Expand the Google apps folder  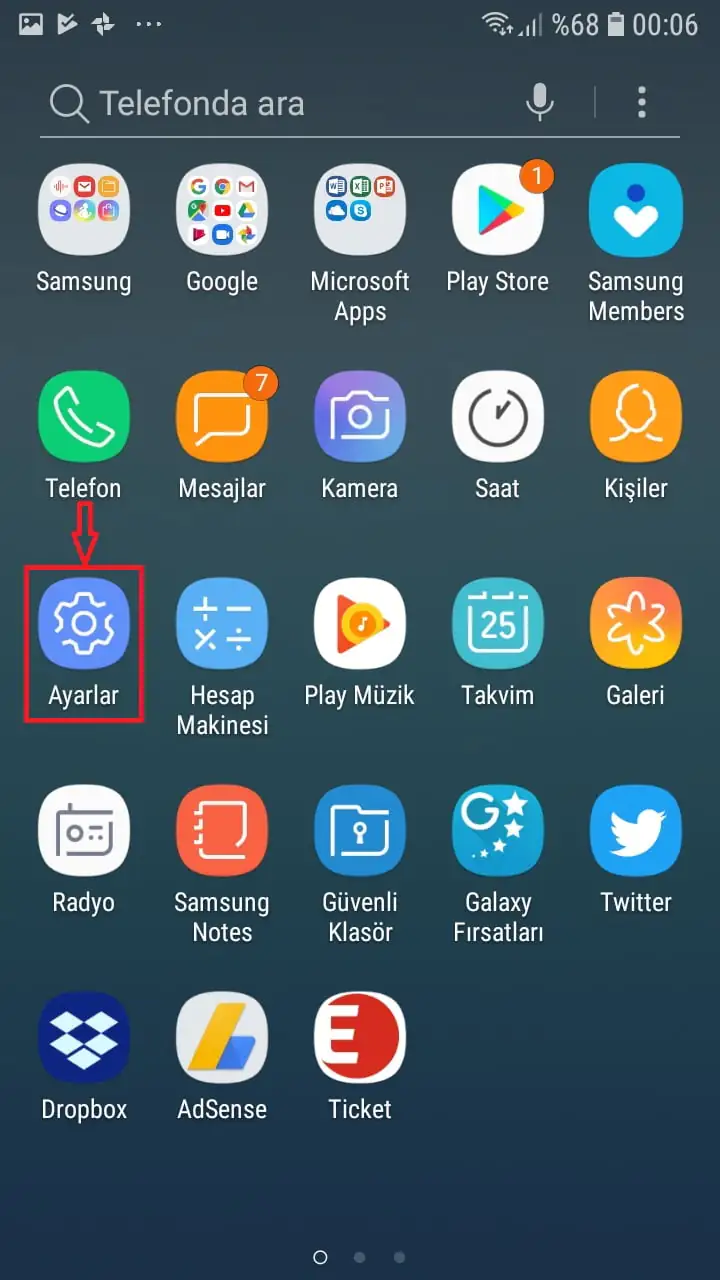[x=222, y=208]
